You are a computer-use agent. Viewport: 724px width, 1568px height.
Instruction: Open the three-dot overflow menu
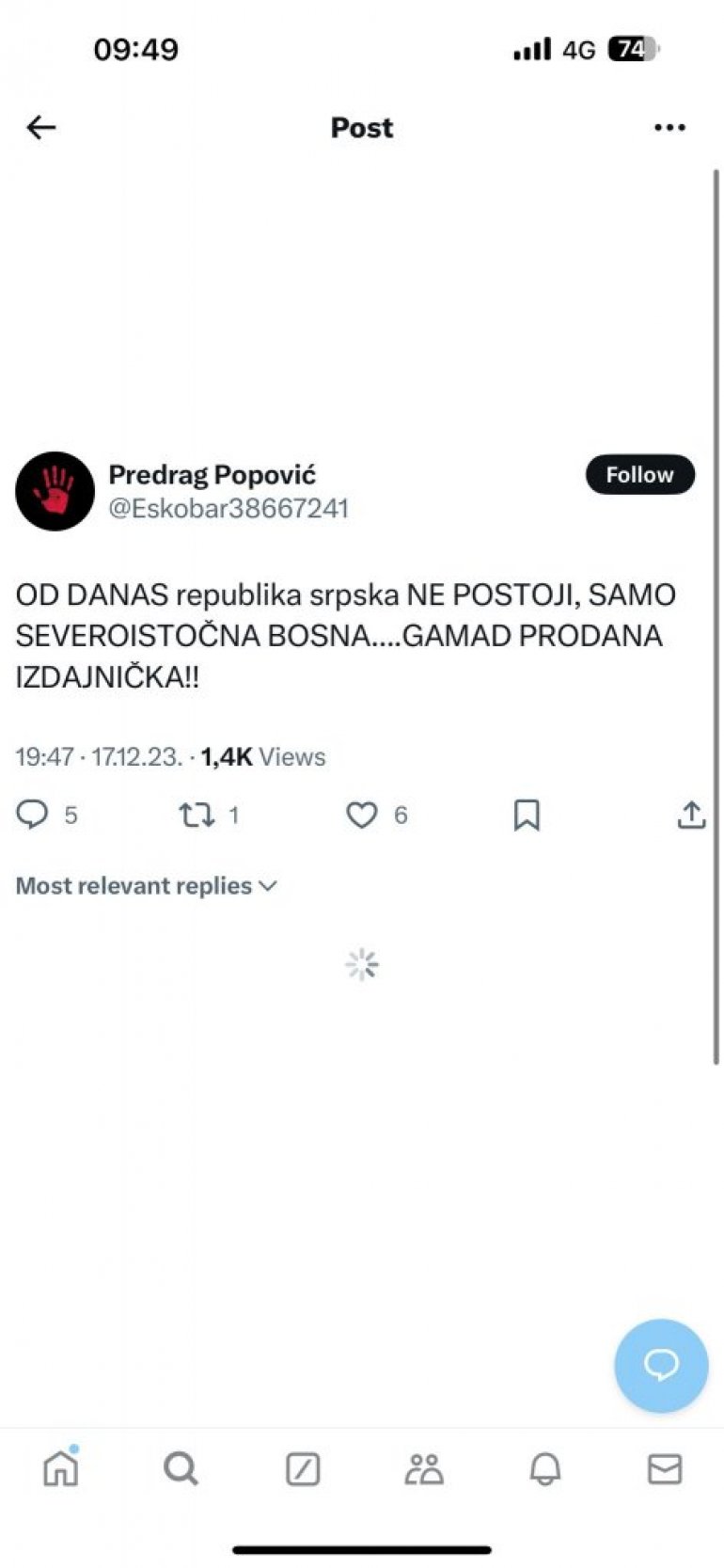click(x=669, y=127)
